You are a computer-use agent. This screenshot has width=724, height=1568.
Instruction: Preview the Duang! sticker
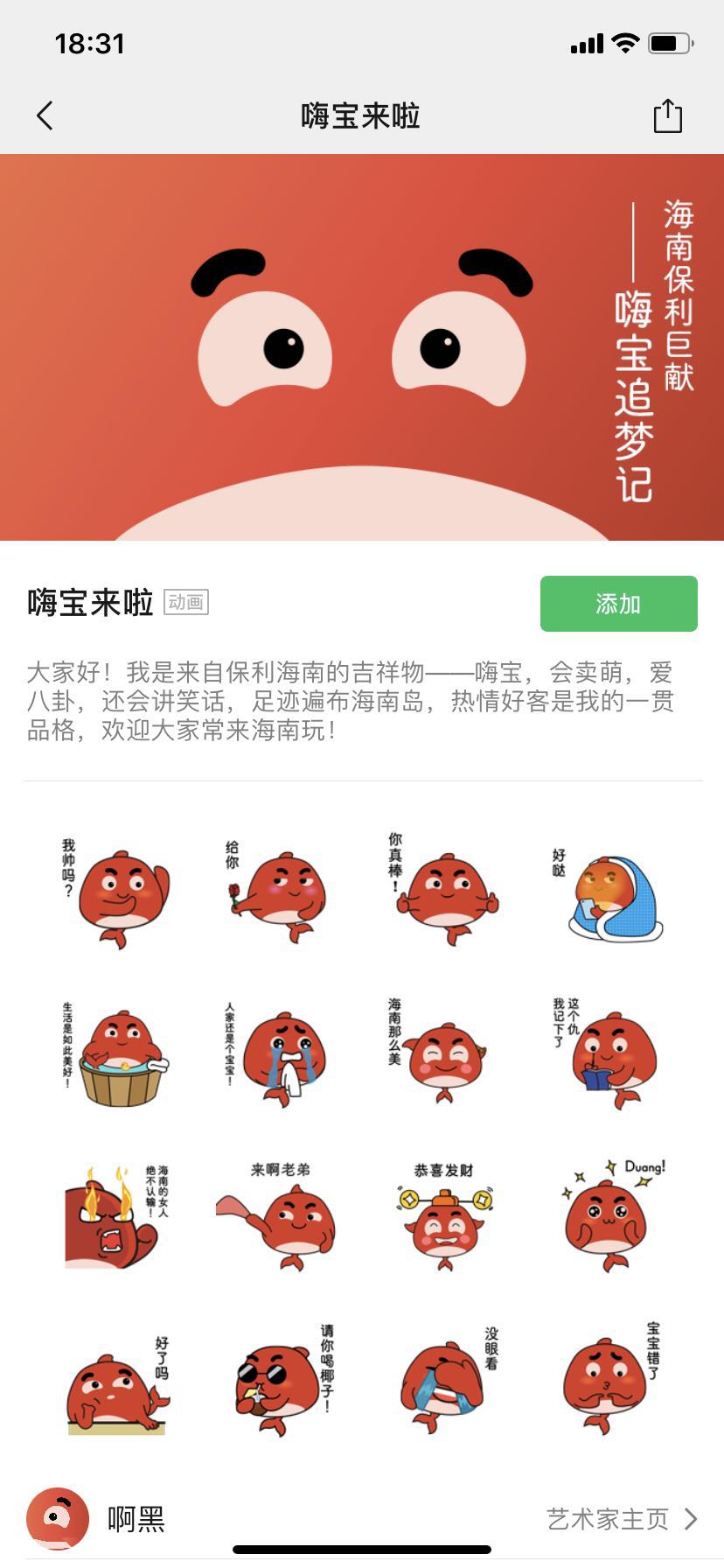(609, 1218)
